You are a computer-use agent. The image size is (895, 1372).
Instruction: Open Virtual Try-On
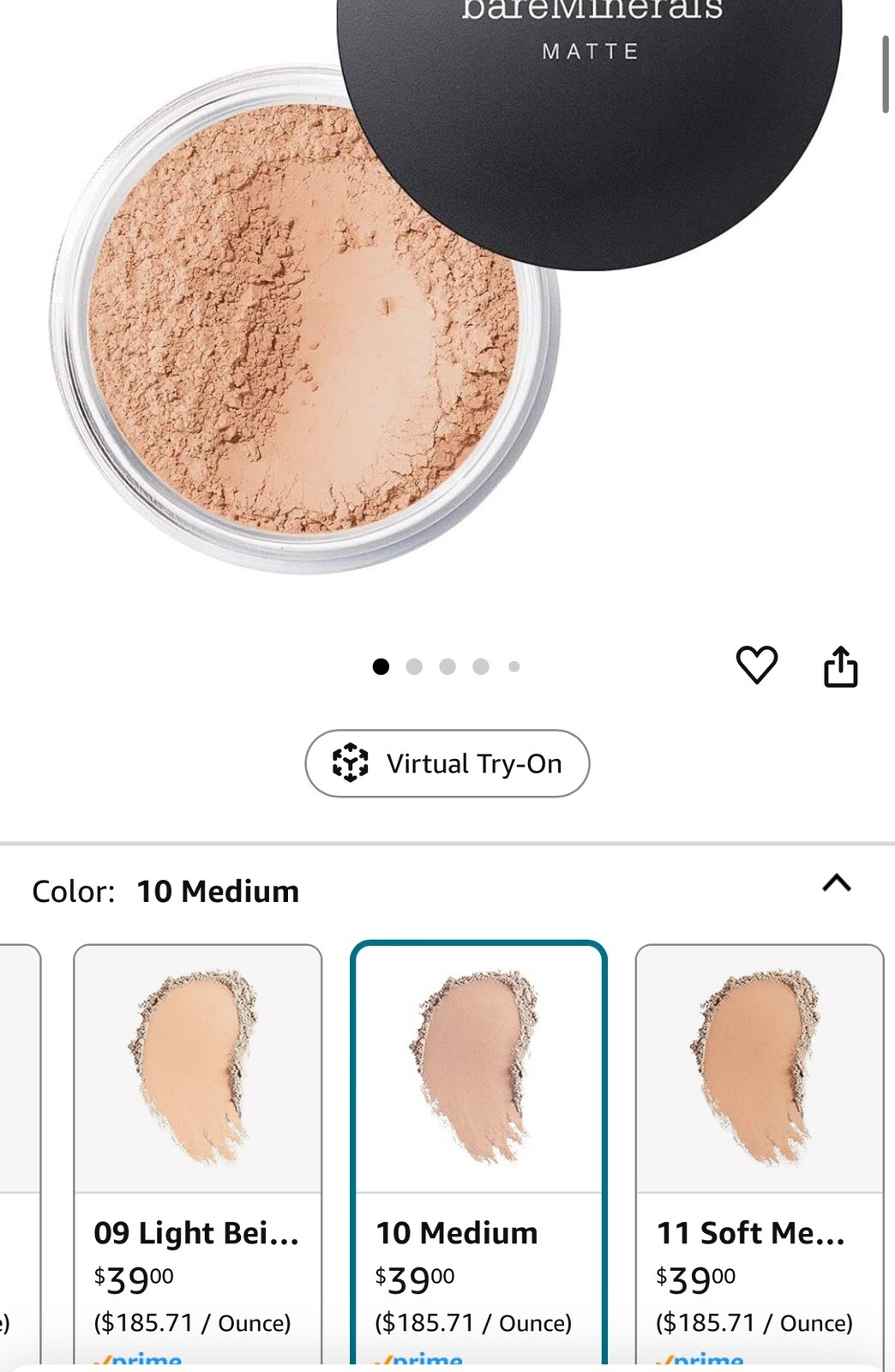(x=447, y=763)
